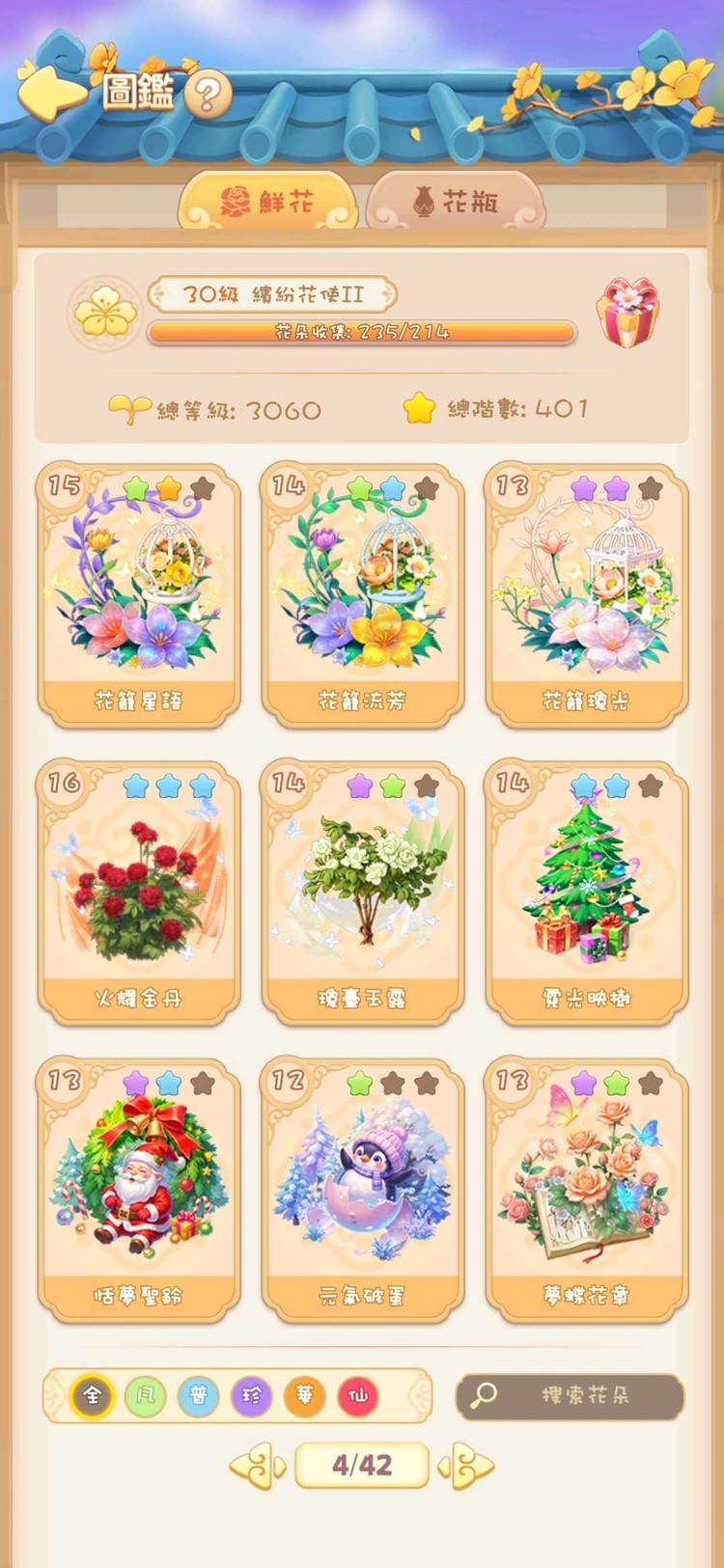Select the 全 filter to show all flowers

[x=92, y=1397]
